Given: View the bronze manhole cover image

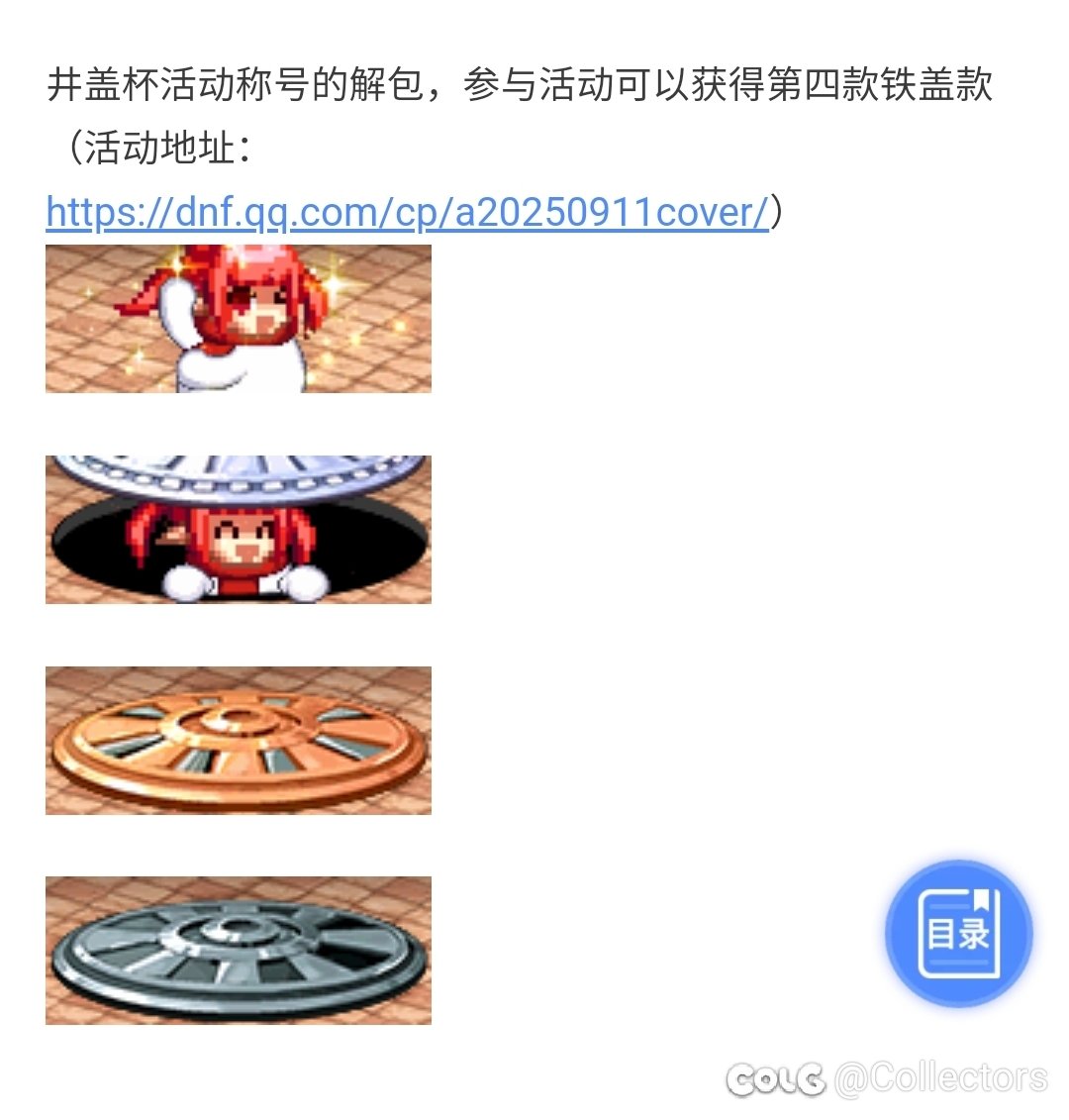Looking at the screenshot, I should click(239, 741).
